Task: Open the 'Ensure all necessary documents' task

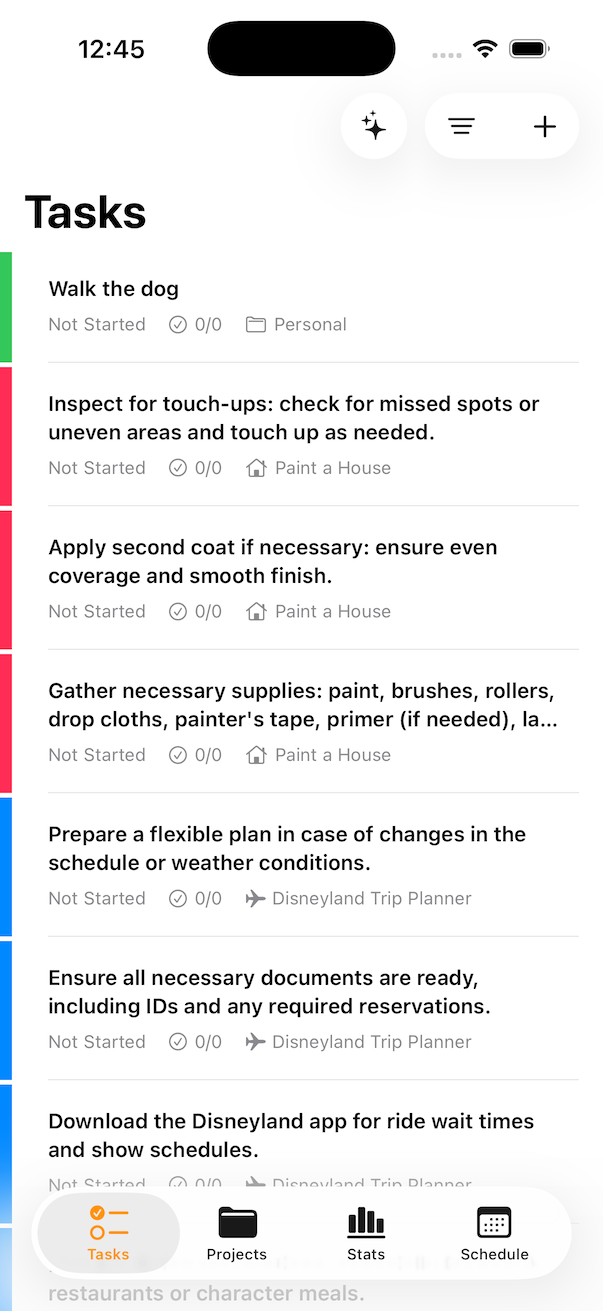Action: tap(300, 1008)
